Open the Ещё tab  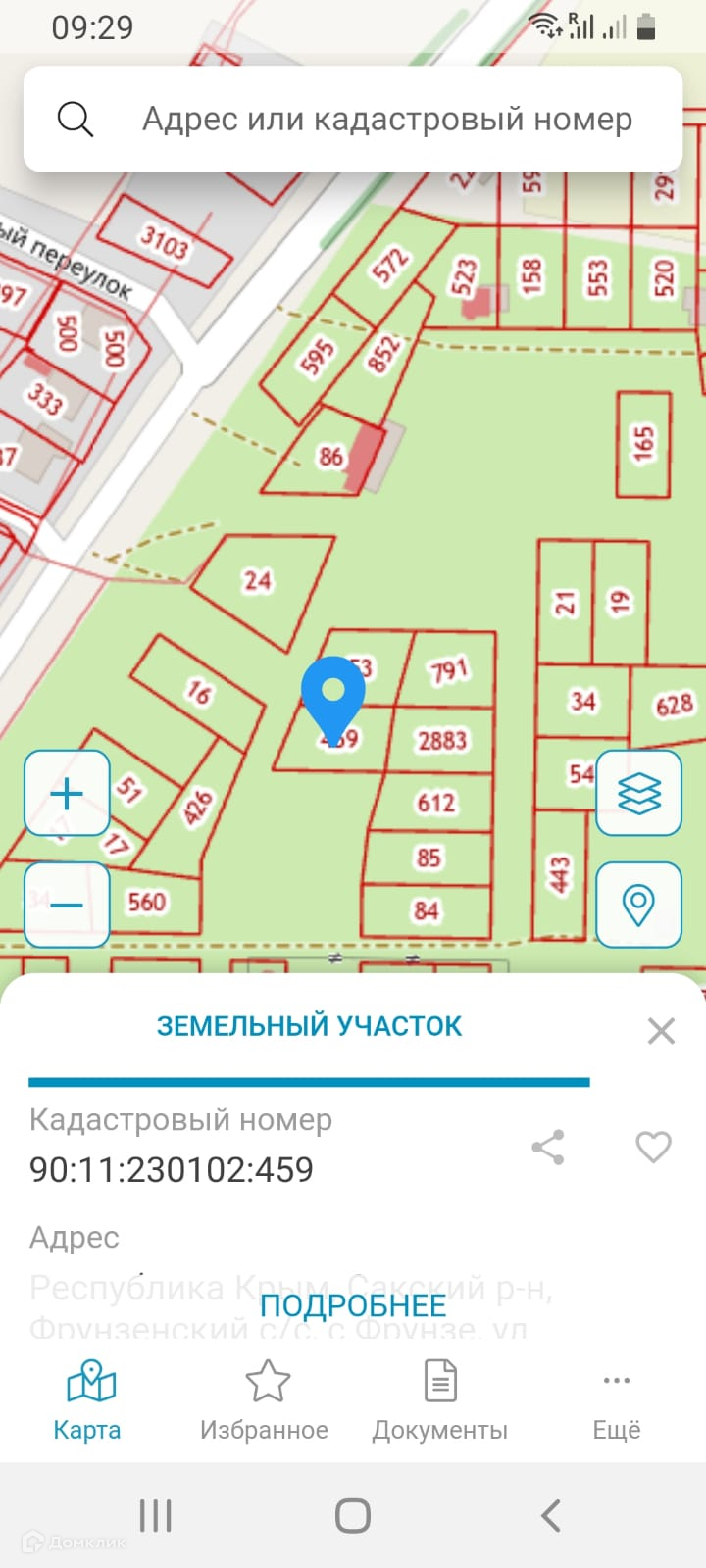617,1401
